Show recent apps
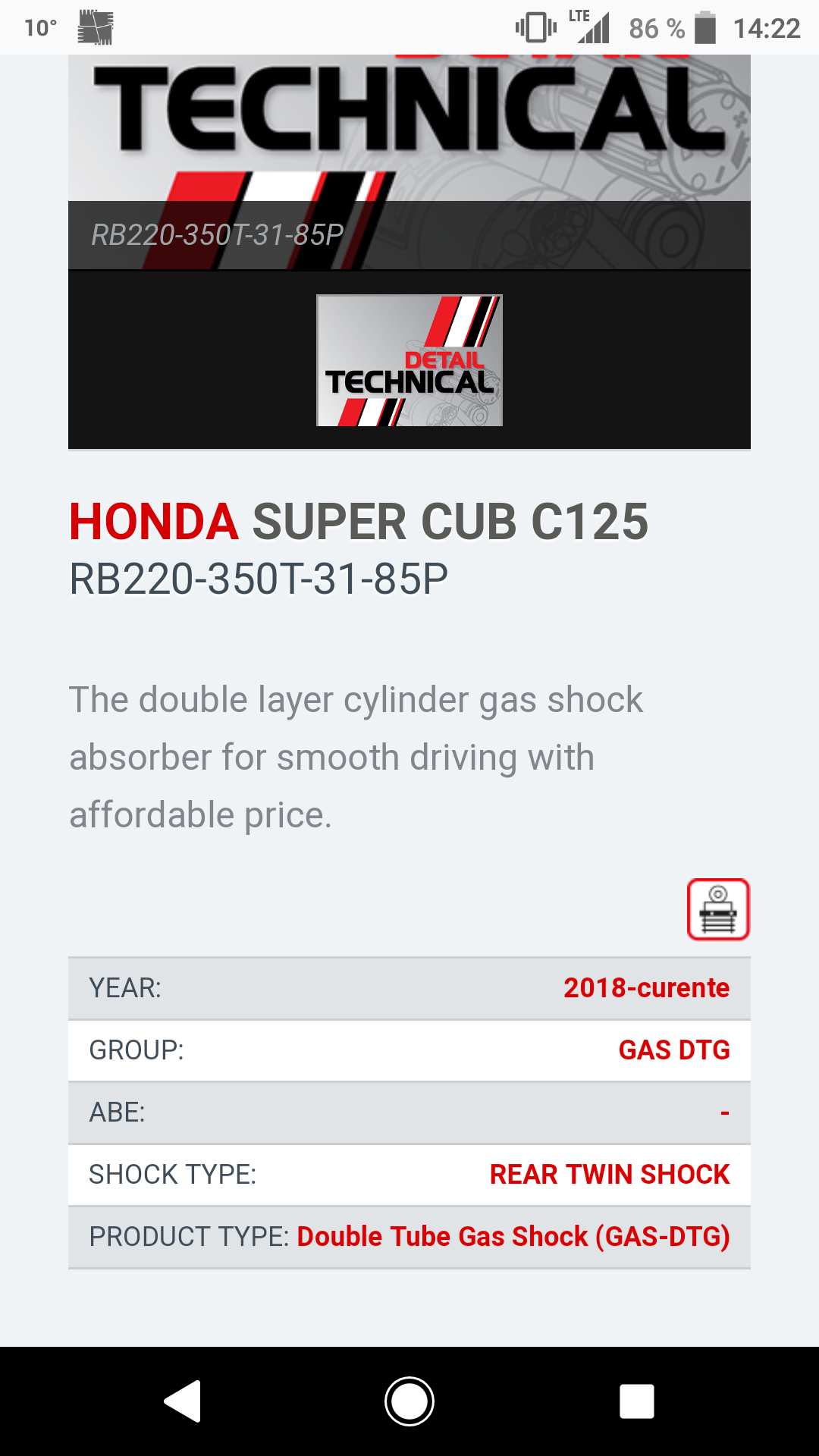 point(636,1401)
